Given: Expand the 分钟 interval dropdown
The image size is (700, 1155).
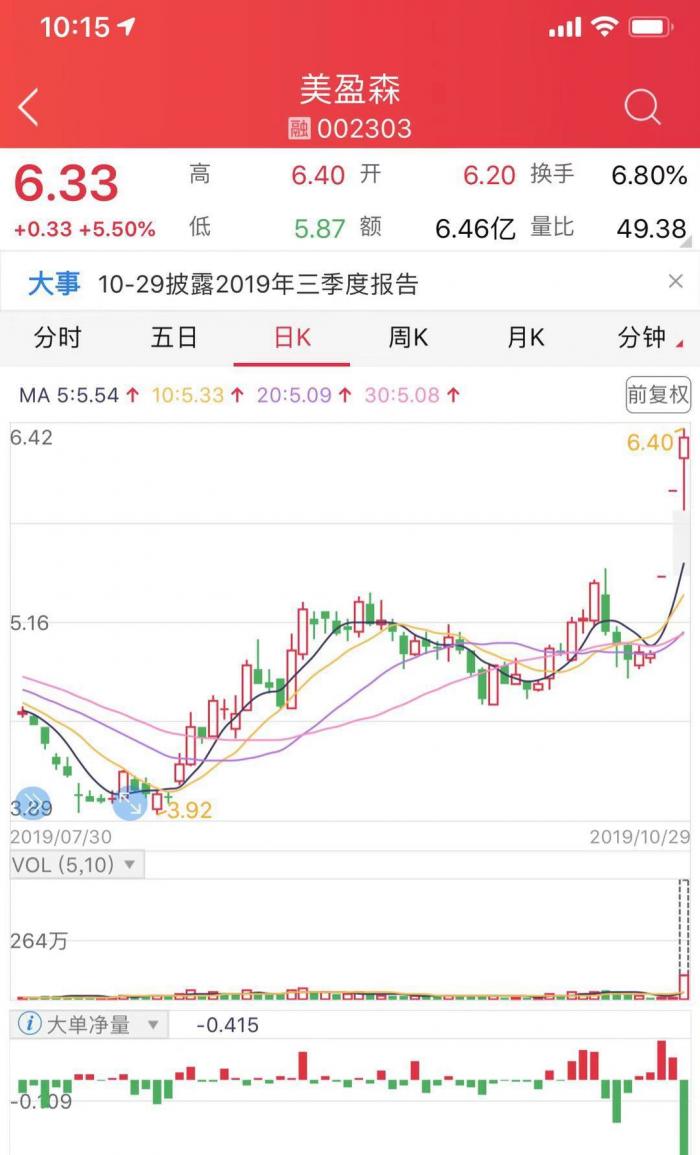Looking at the screenshot, I should (648, 338).
